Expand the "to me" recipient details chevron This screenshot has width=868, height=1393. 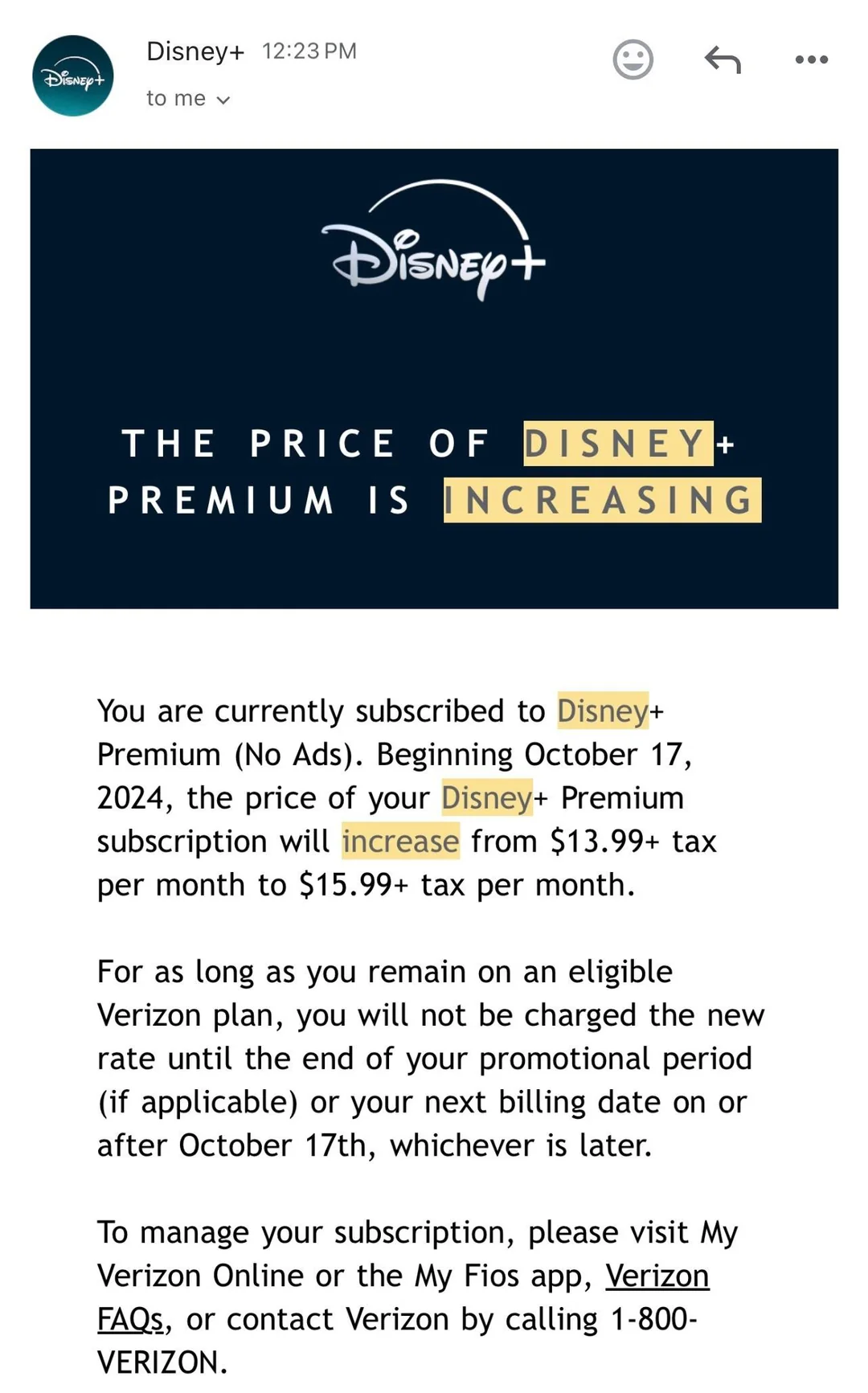point(223,99)
